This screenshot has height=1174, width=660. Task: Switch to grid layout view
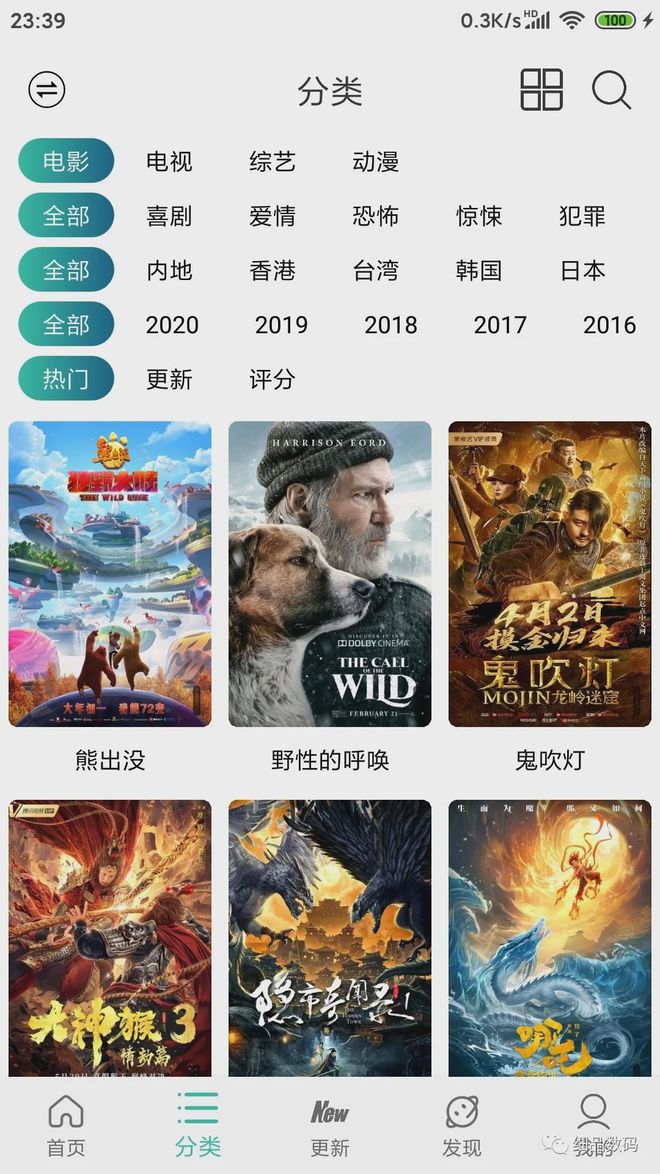pos(541,90)
